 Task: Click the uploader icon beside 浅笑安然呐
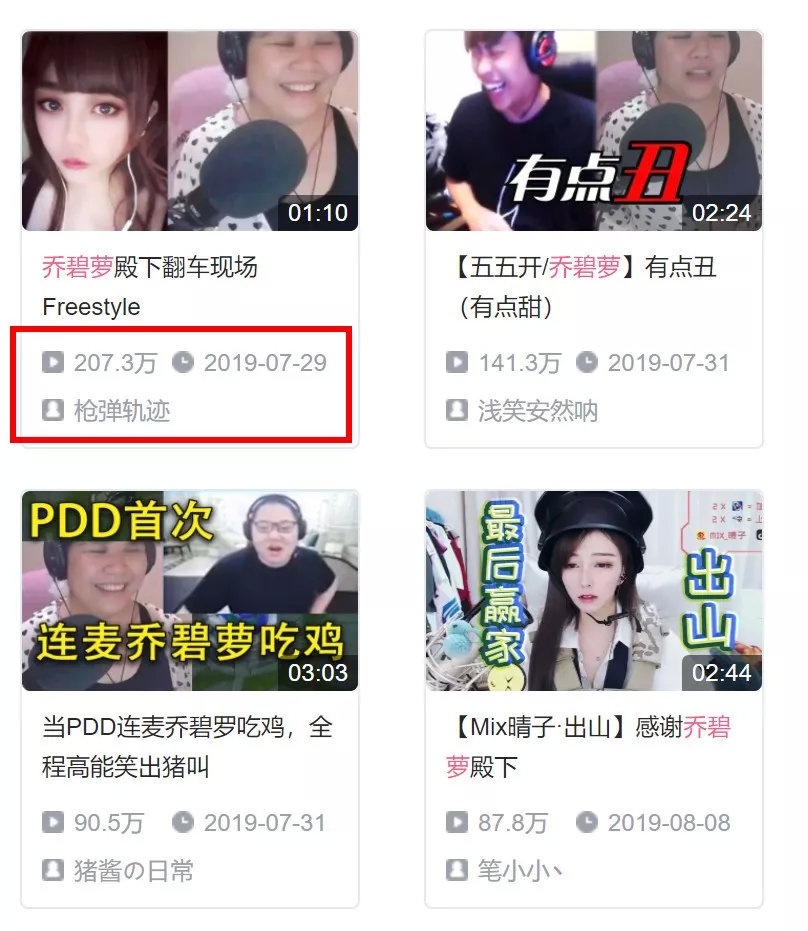(x=458, y=409)
